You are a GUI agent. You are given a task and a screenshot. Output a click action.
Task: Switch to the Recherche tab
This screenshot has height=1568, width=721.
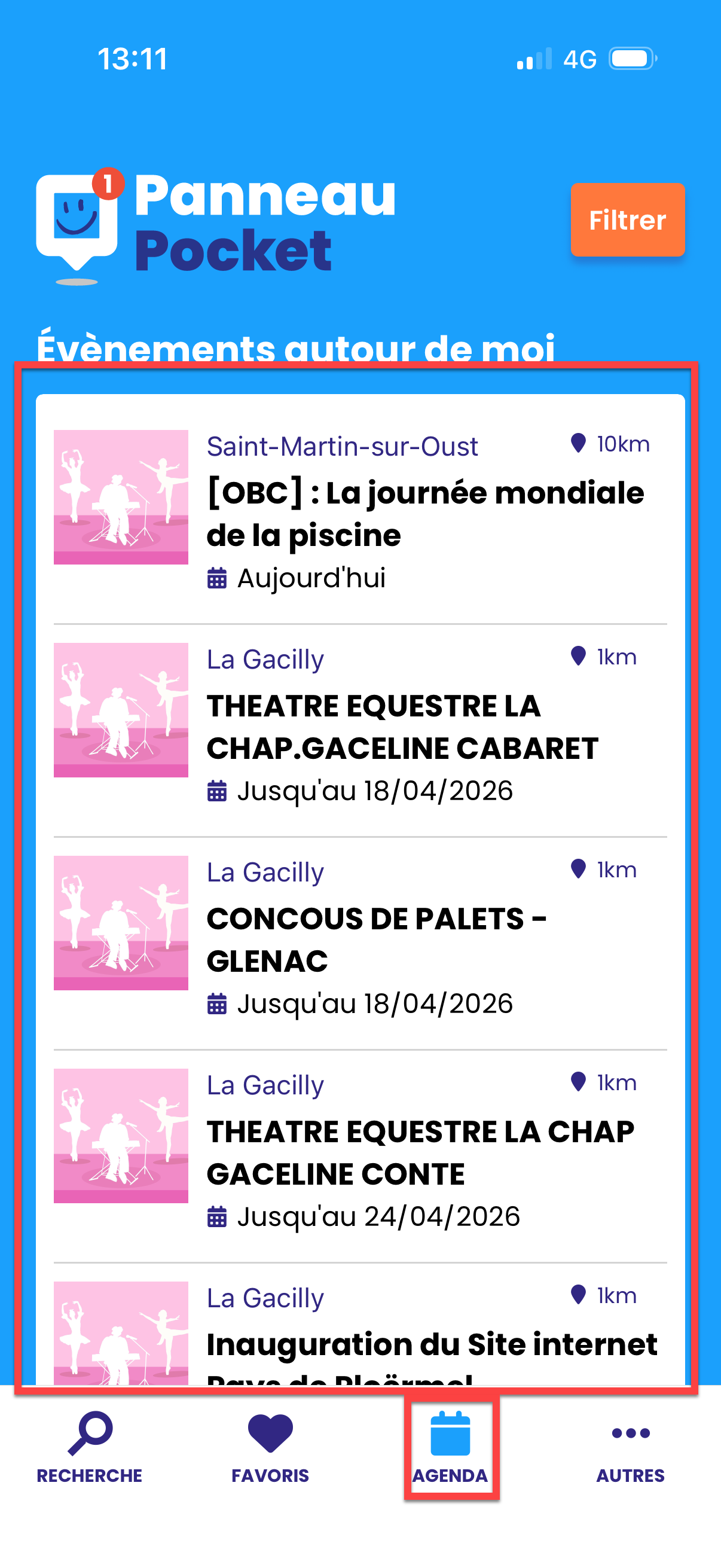90,1447
